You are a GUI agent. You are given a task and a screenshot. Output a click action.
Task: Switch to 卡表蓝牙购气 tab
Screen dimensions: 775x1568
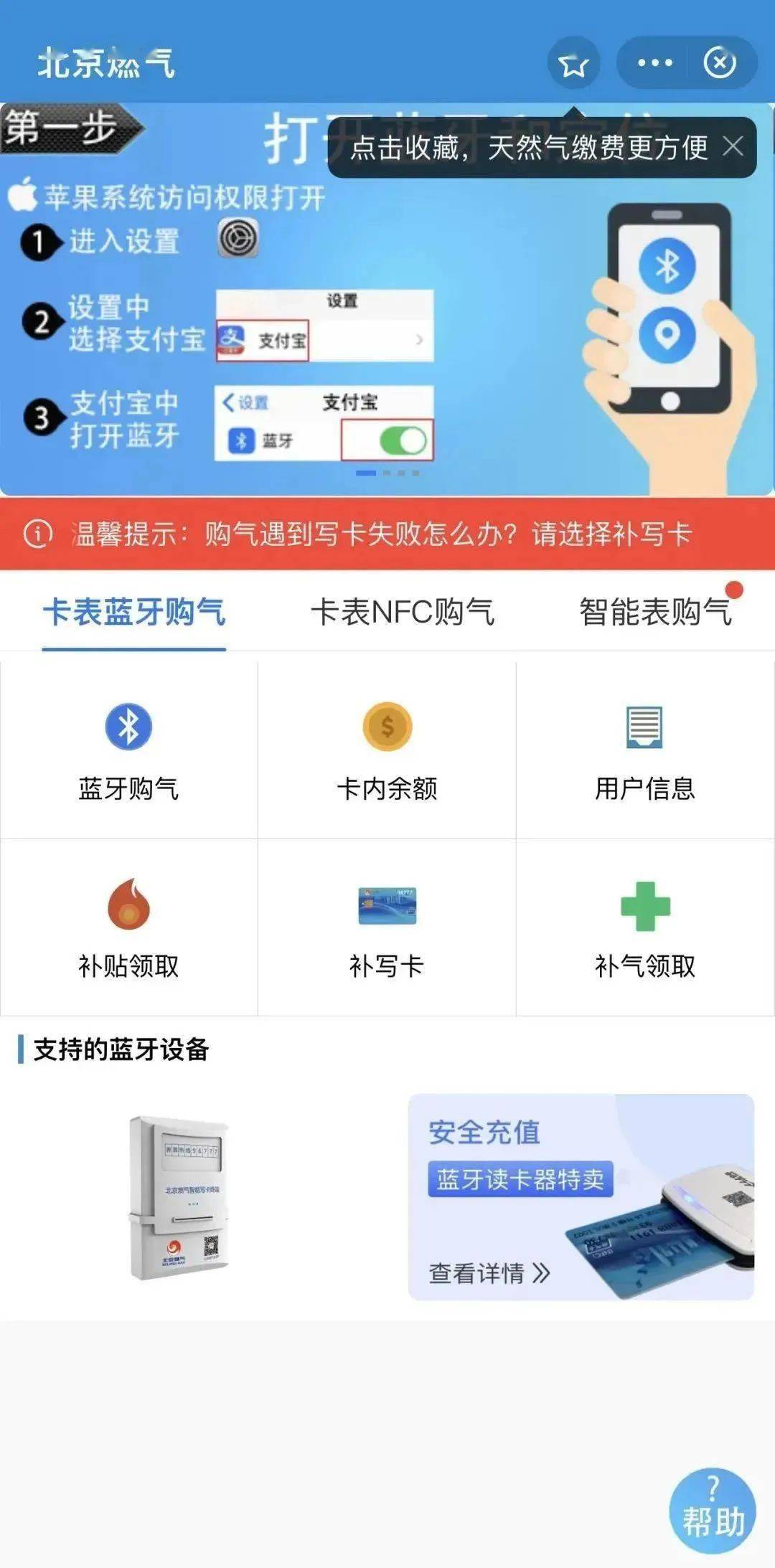click(134, 613)
